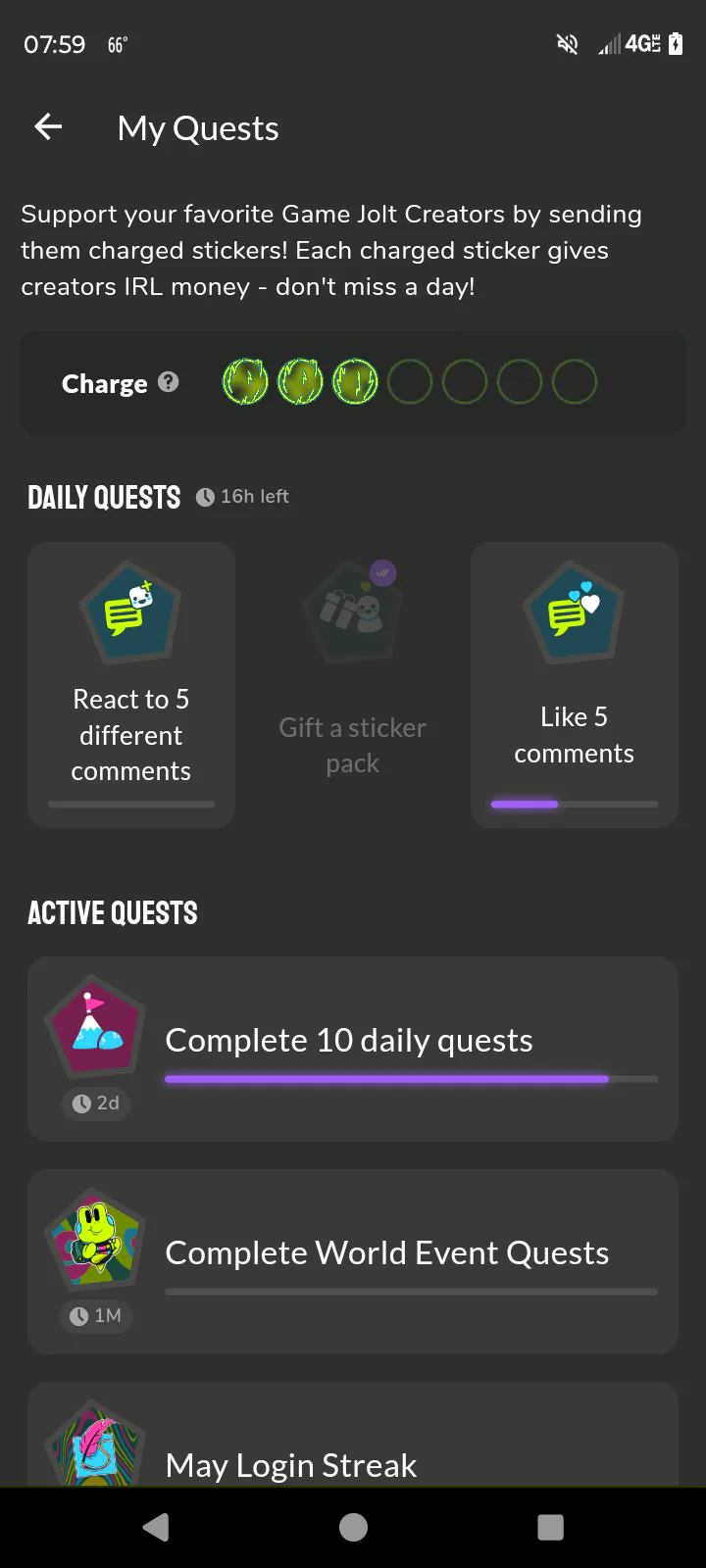Viewport: 706px width, 1568px height.
Task: Open the Charge help question mark
Action: (x=169, y=382)
